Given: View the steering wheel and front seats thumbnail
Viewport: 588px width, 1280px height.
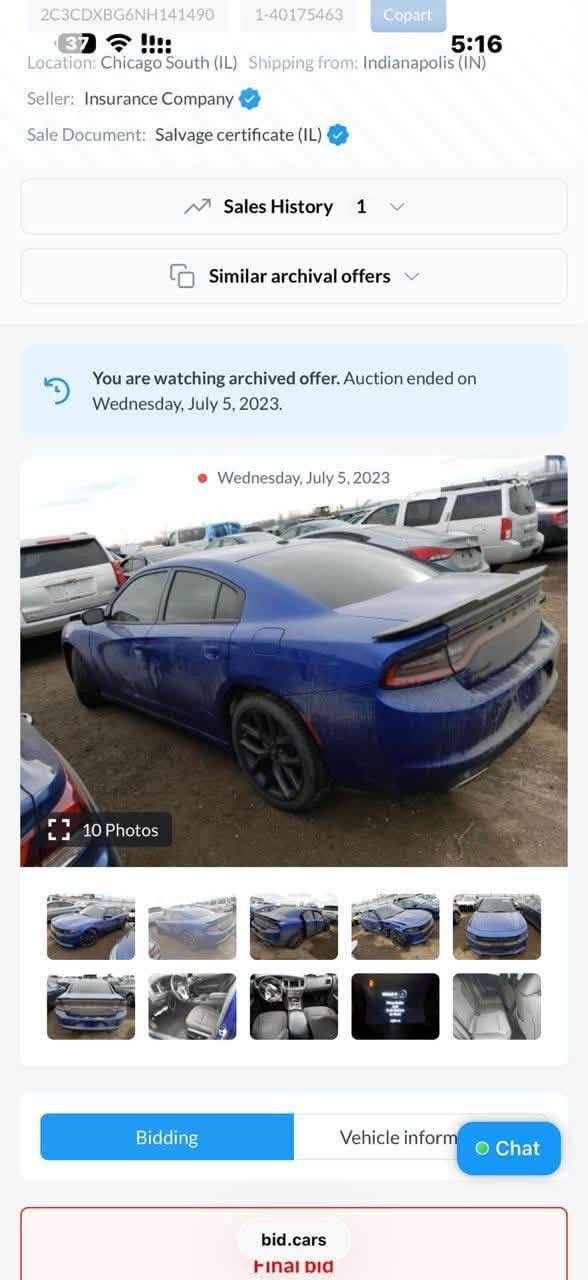Looking at the screenshot, I should tap(294, 1006).
